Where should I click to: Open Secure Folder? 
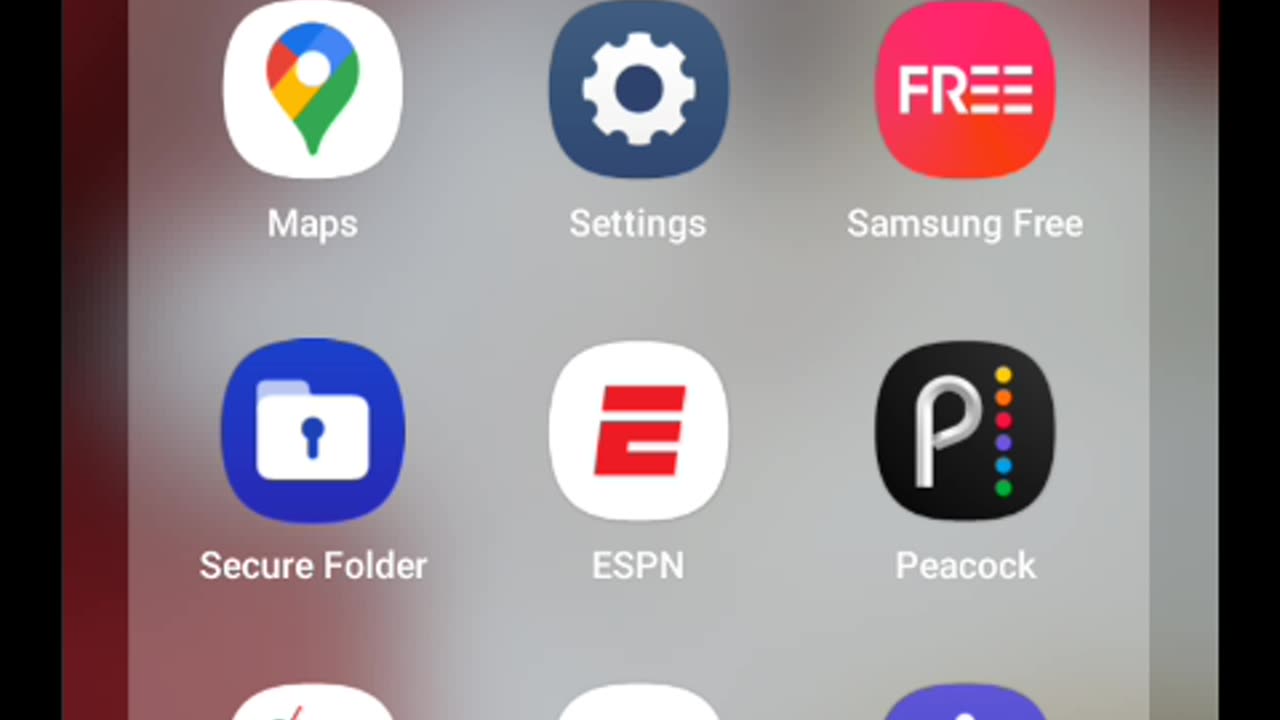[x=312, y=431]
